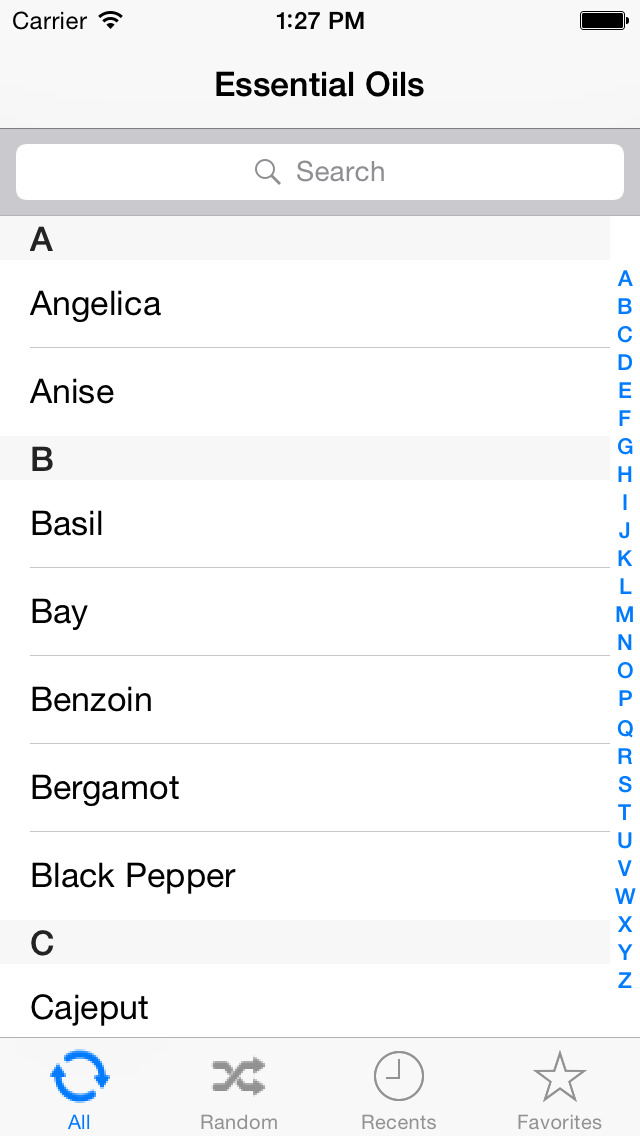View details for Benzoin
The image size is (640, 1136).
(304, 700)
